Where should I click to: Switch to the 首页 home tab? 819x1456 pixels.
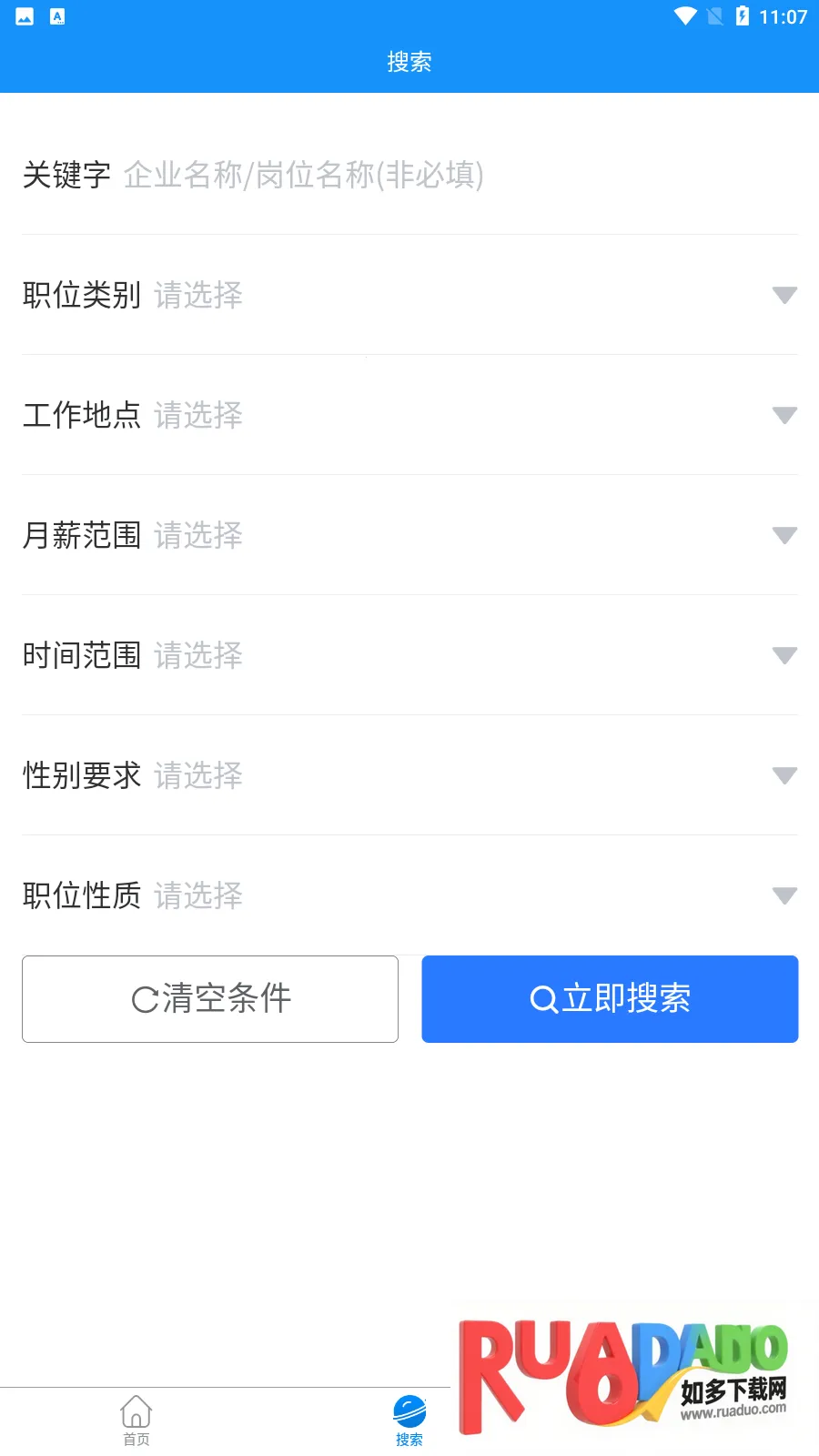[136, 1420]
